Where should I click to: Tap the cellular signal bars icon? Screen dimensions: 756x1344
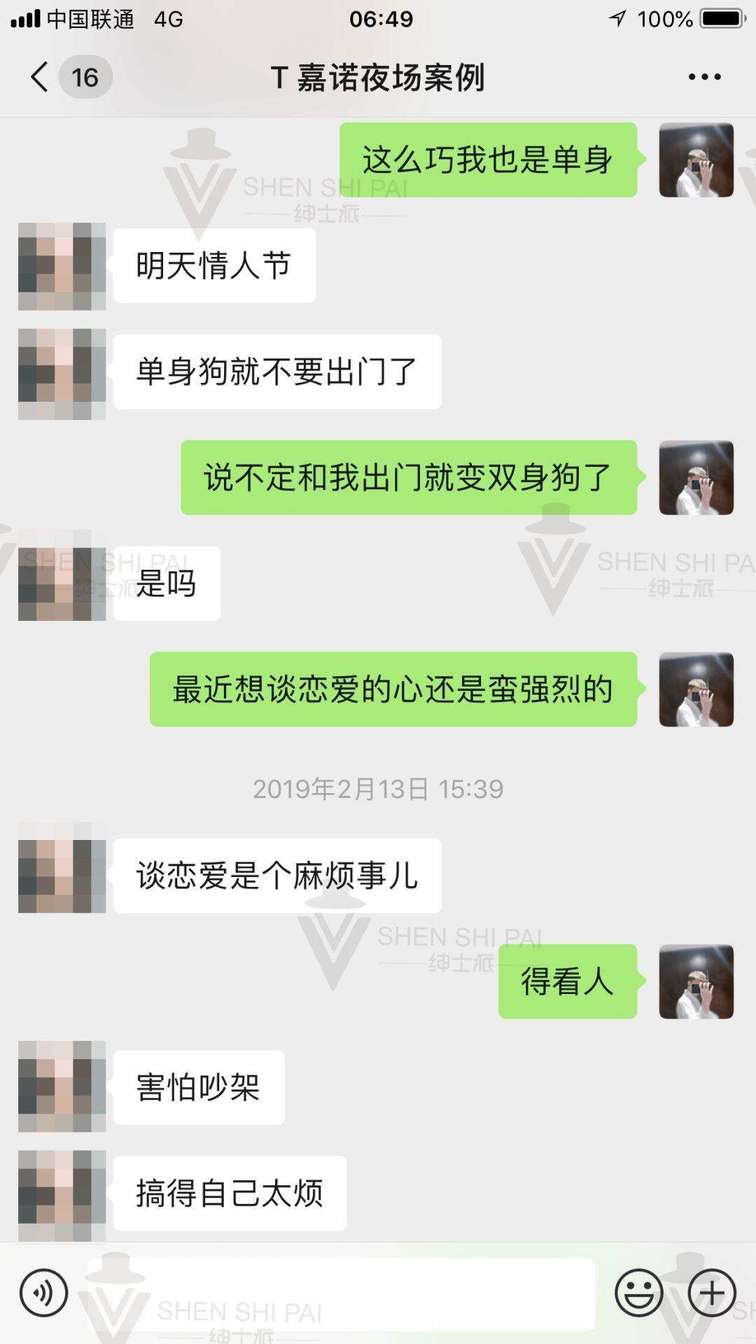[22, 17]
